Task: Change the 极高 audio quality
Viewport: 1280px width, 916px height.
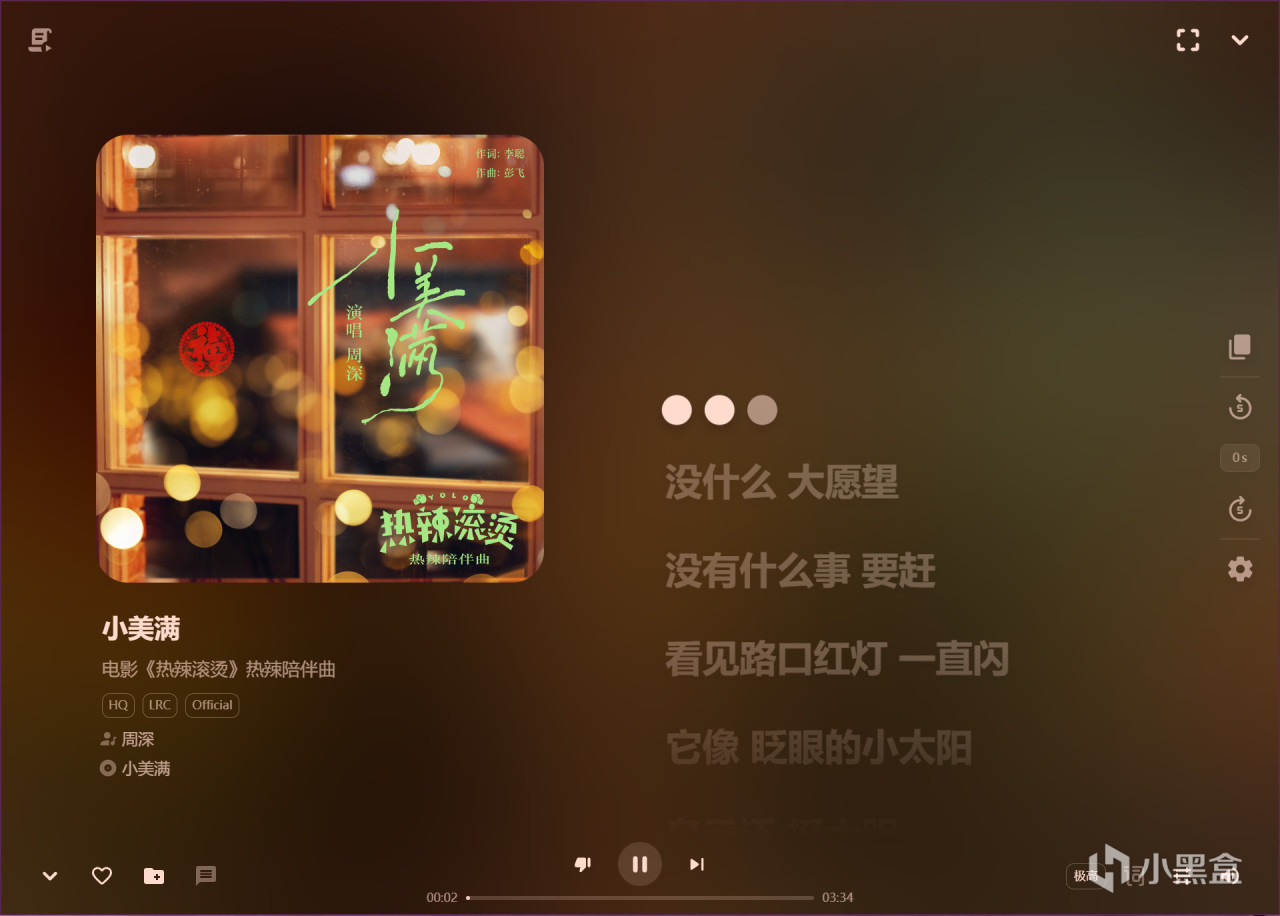Action: 1086,876
